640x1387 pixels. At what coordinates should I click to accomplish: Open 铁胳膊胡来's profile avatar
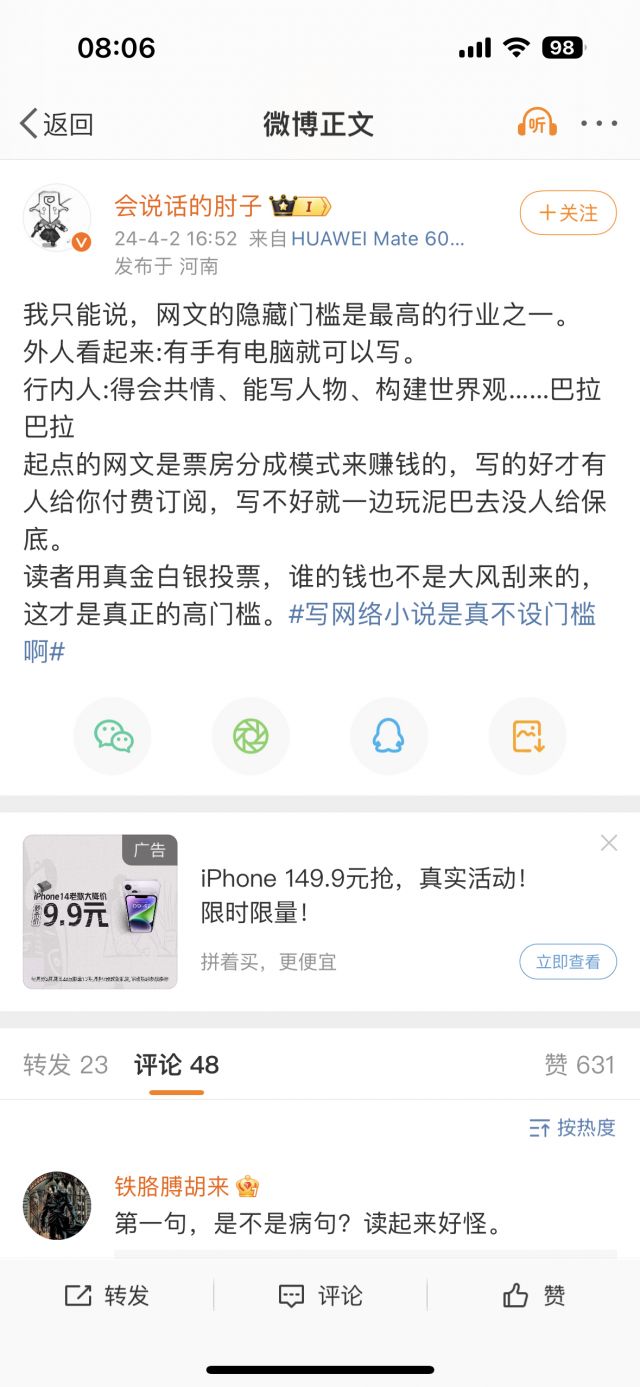click(x=57, y=1206)
